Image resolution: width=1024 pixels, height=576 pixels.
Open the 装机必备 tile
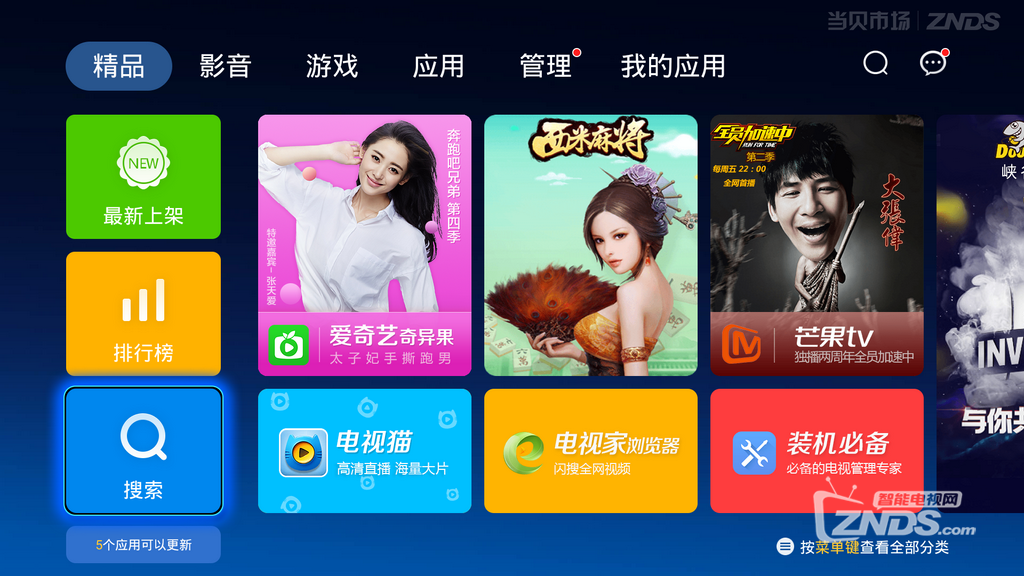tap(816, 451)
